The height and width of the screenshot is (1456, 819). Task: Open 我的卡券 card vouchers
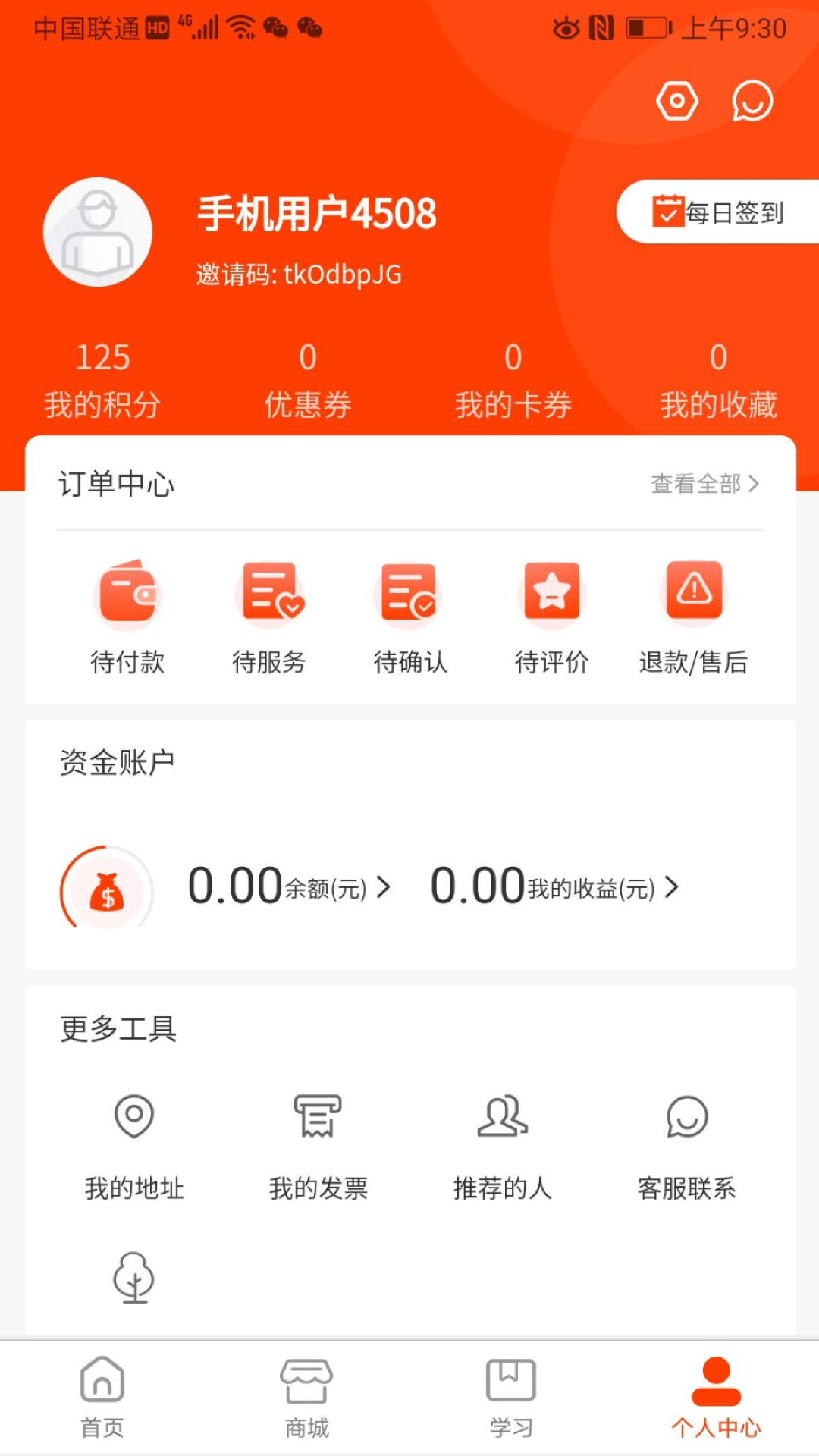click(513, 381)
